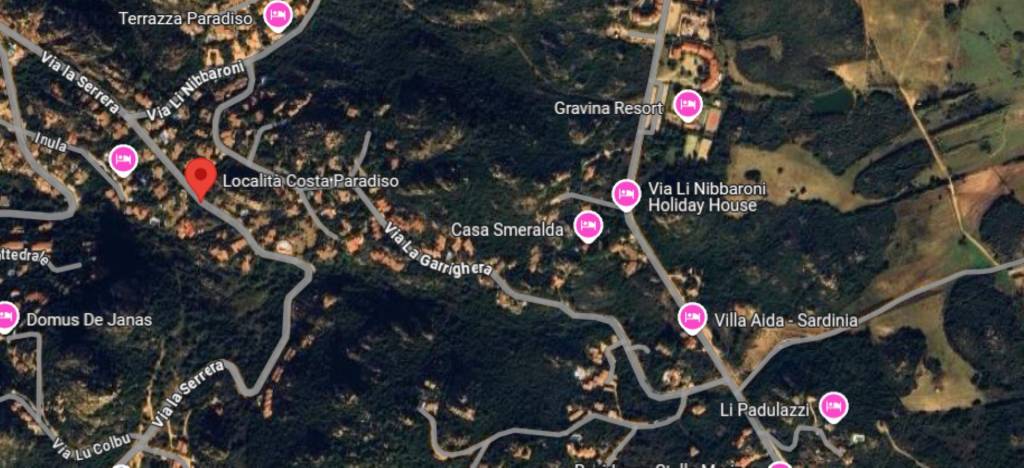This screenshot has height=468, width=1024.
Task: Open the Casa Smeralda lodging marker
Action: click(x=588, y=226)
